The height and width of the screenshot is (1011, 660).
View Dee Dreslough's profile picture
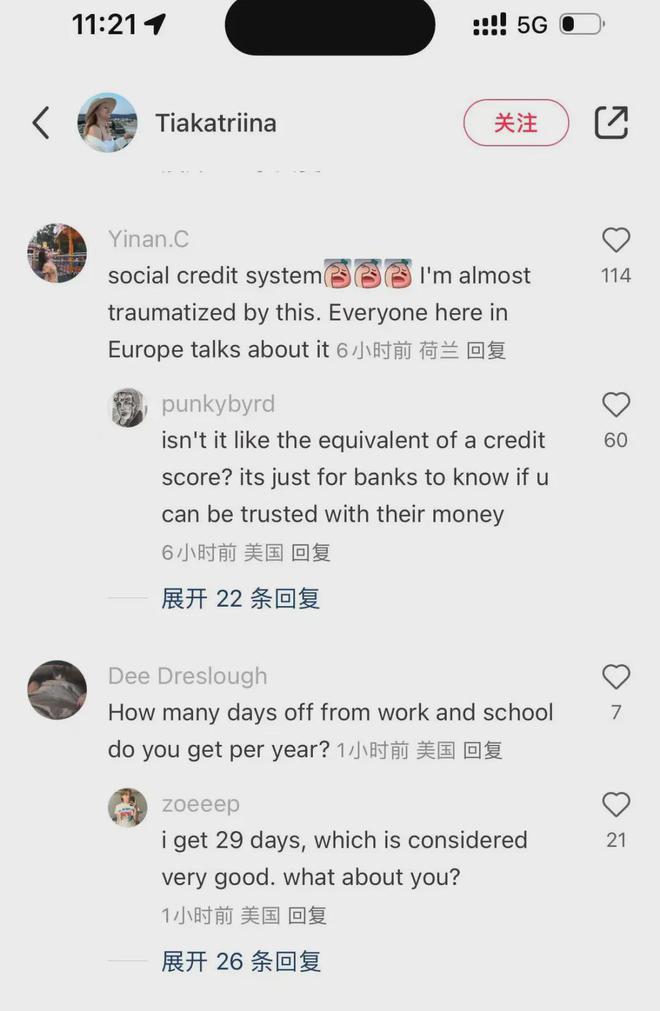click(57, 690)
